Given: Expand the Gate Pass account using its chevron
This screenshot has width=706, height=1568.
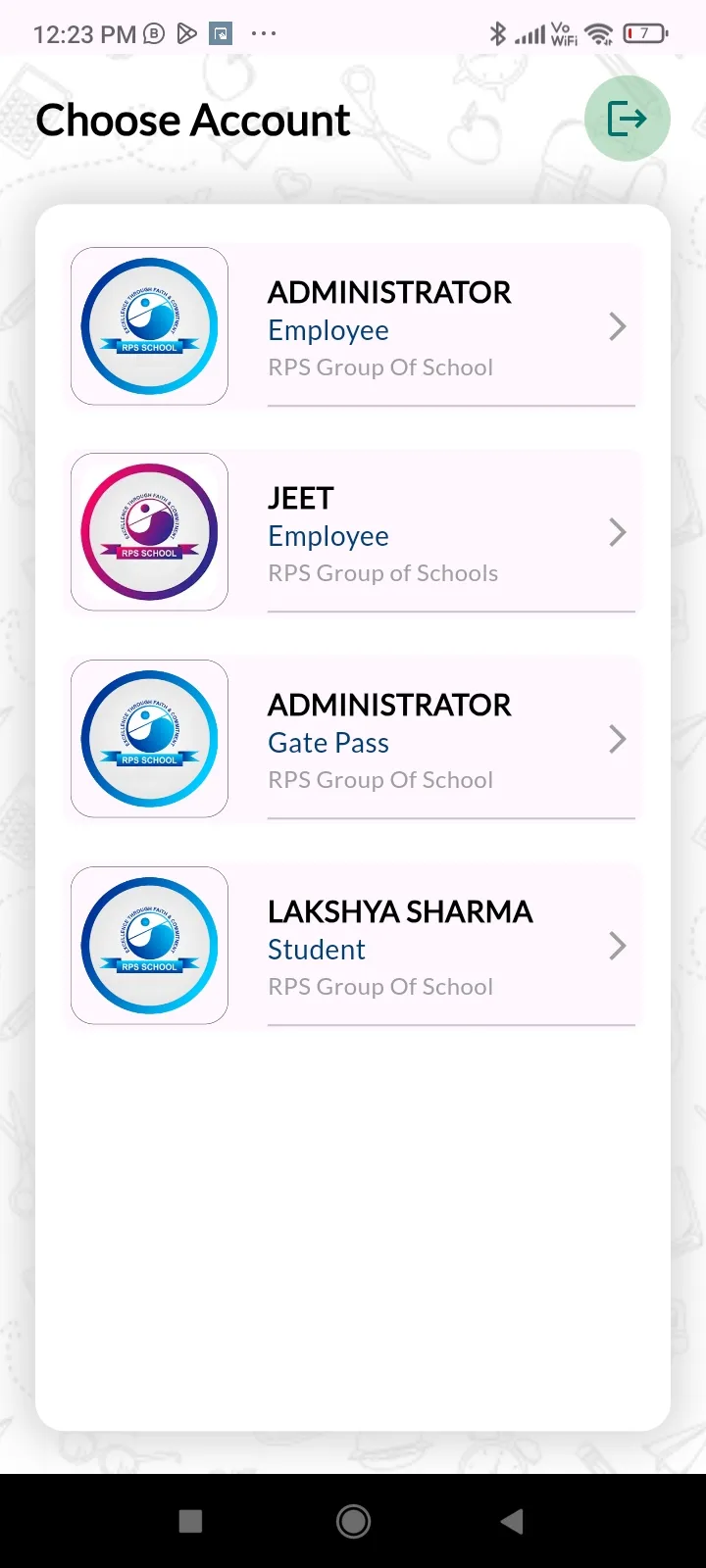Looking at the screenshot, I should coord(618,739).
